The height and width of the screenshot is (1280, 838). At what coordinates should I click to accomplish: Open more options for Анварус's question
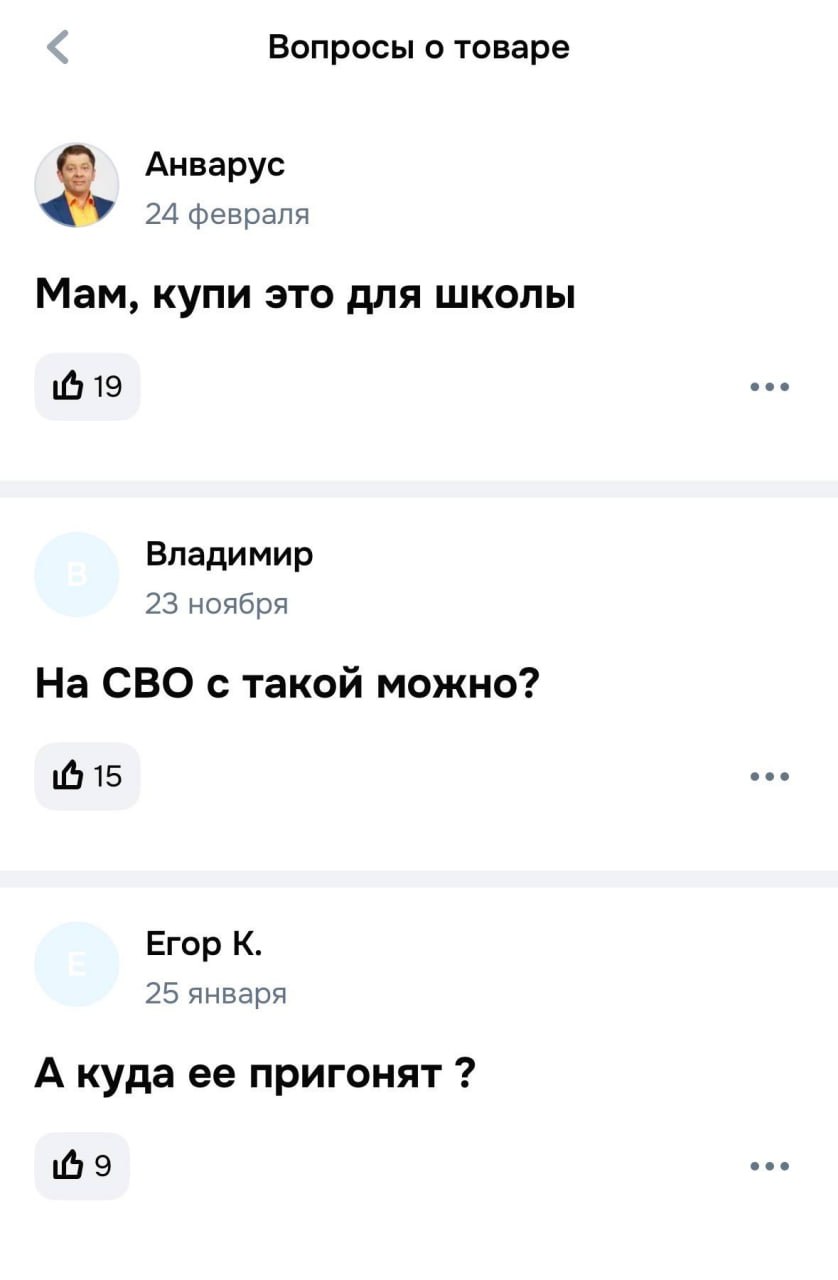pos(771,386)
